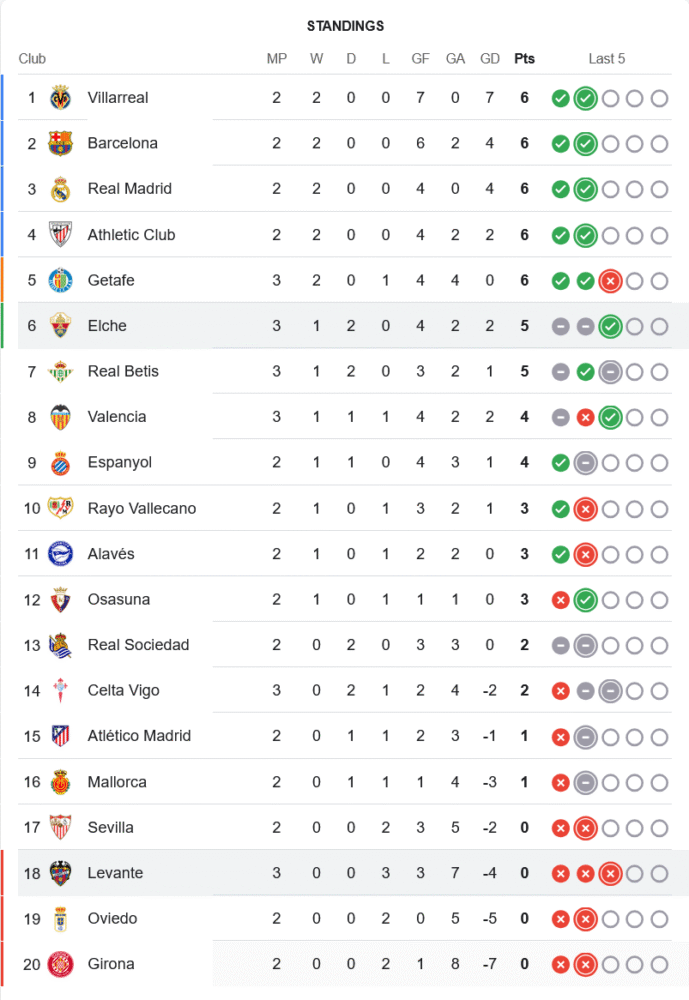Select the Mallorca row
This screenshot has height=1000, width=689.
coord(117,782)
